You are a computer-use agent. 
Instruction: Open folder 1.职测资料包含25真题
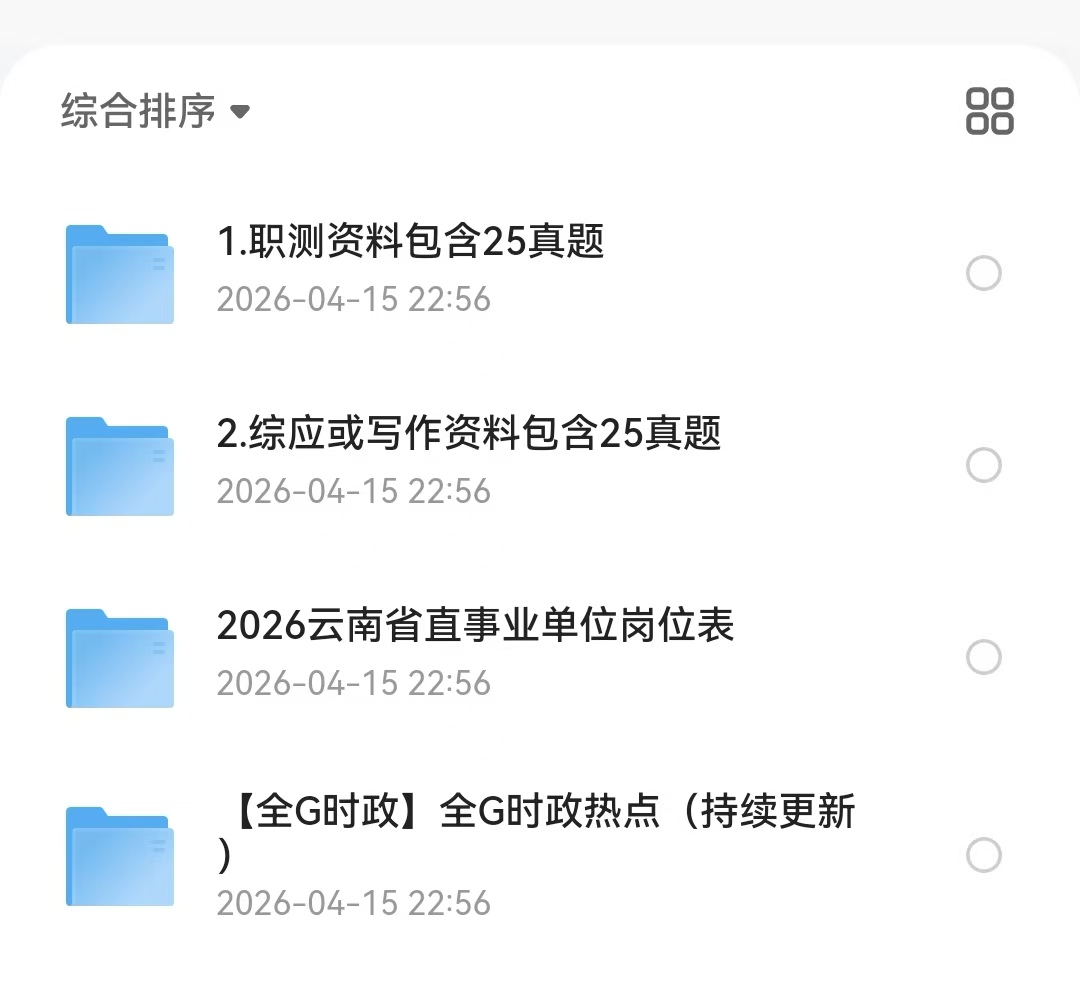410,242
